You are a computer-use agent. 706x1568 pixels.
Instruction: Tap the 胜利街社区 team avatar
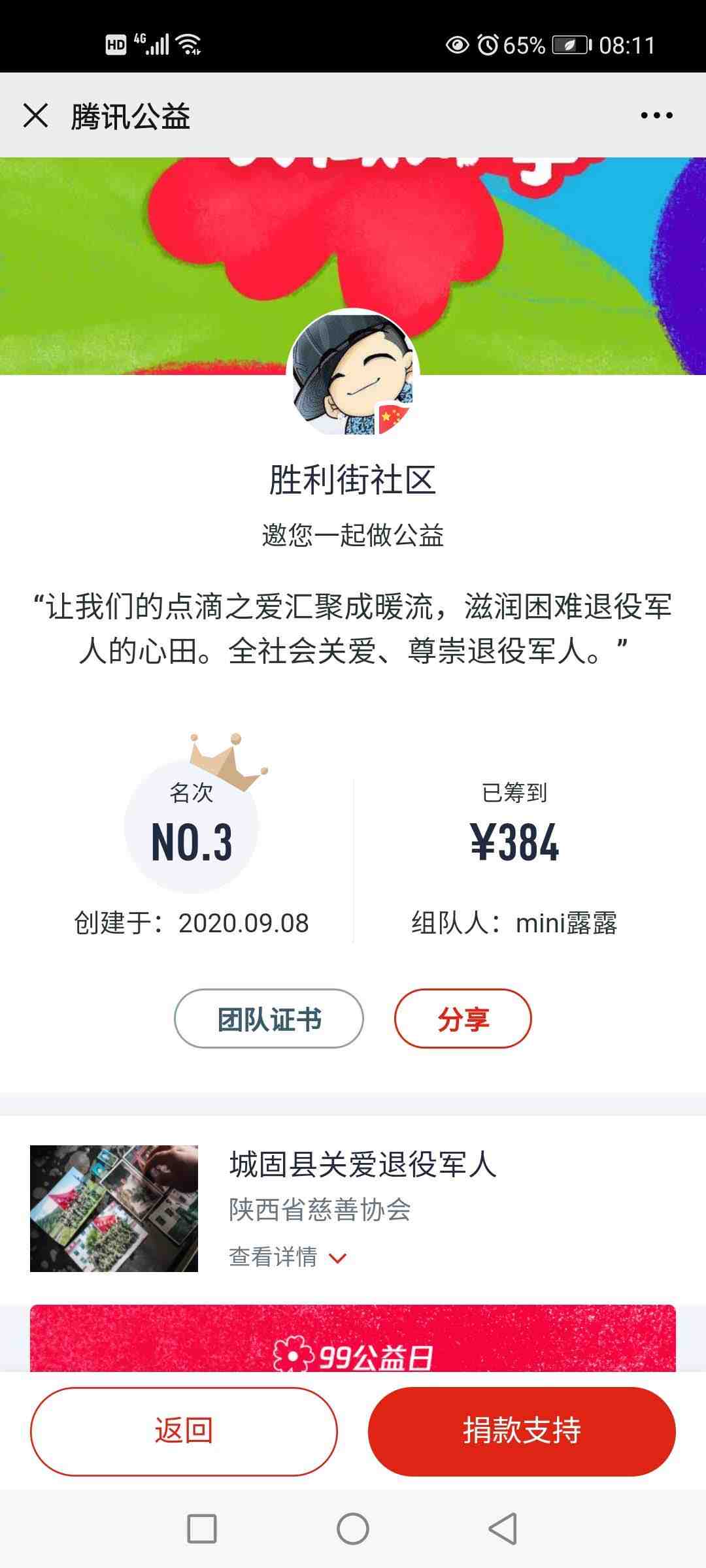[x=353, y=372]
